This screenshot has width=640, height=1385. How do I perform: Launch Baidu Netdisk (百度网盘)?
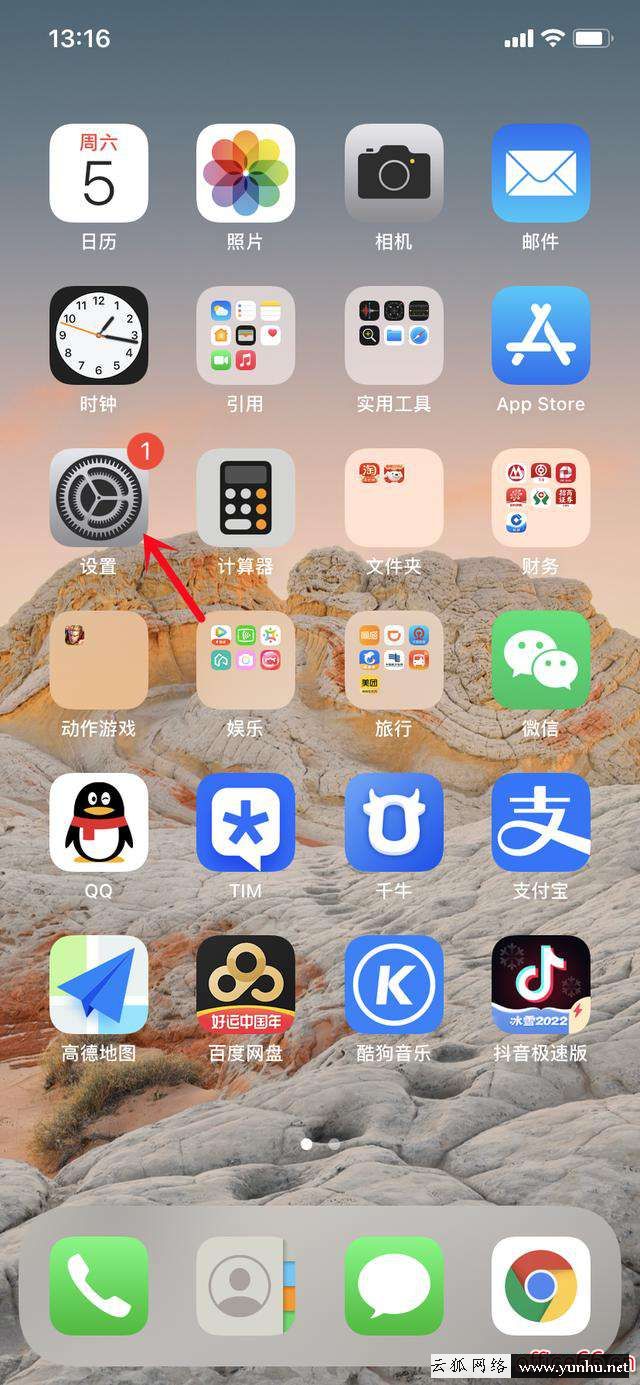tap(245, 984)
